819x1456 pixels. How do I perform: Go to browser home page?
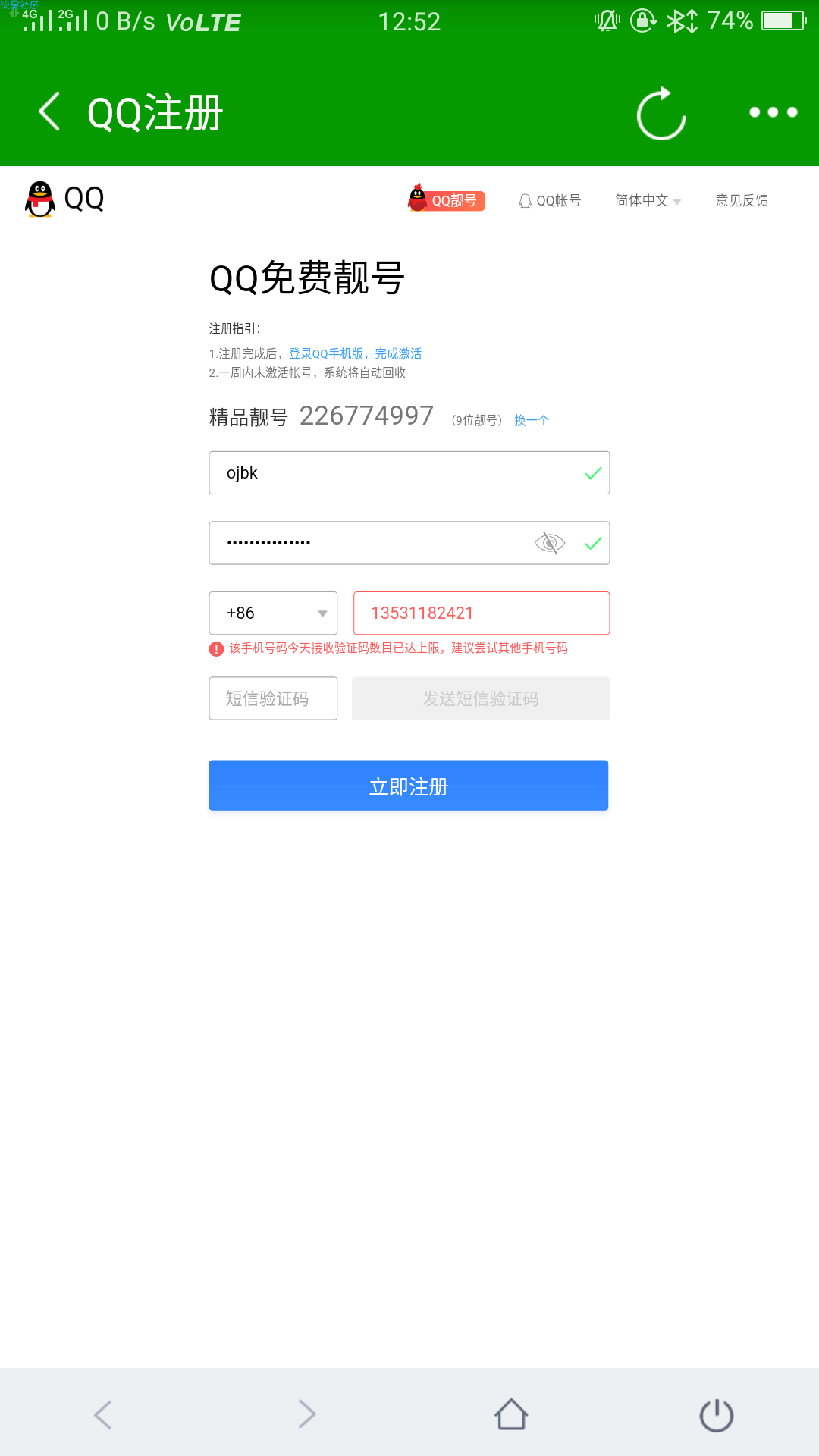(511, 1414)
